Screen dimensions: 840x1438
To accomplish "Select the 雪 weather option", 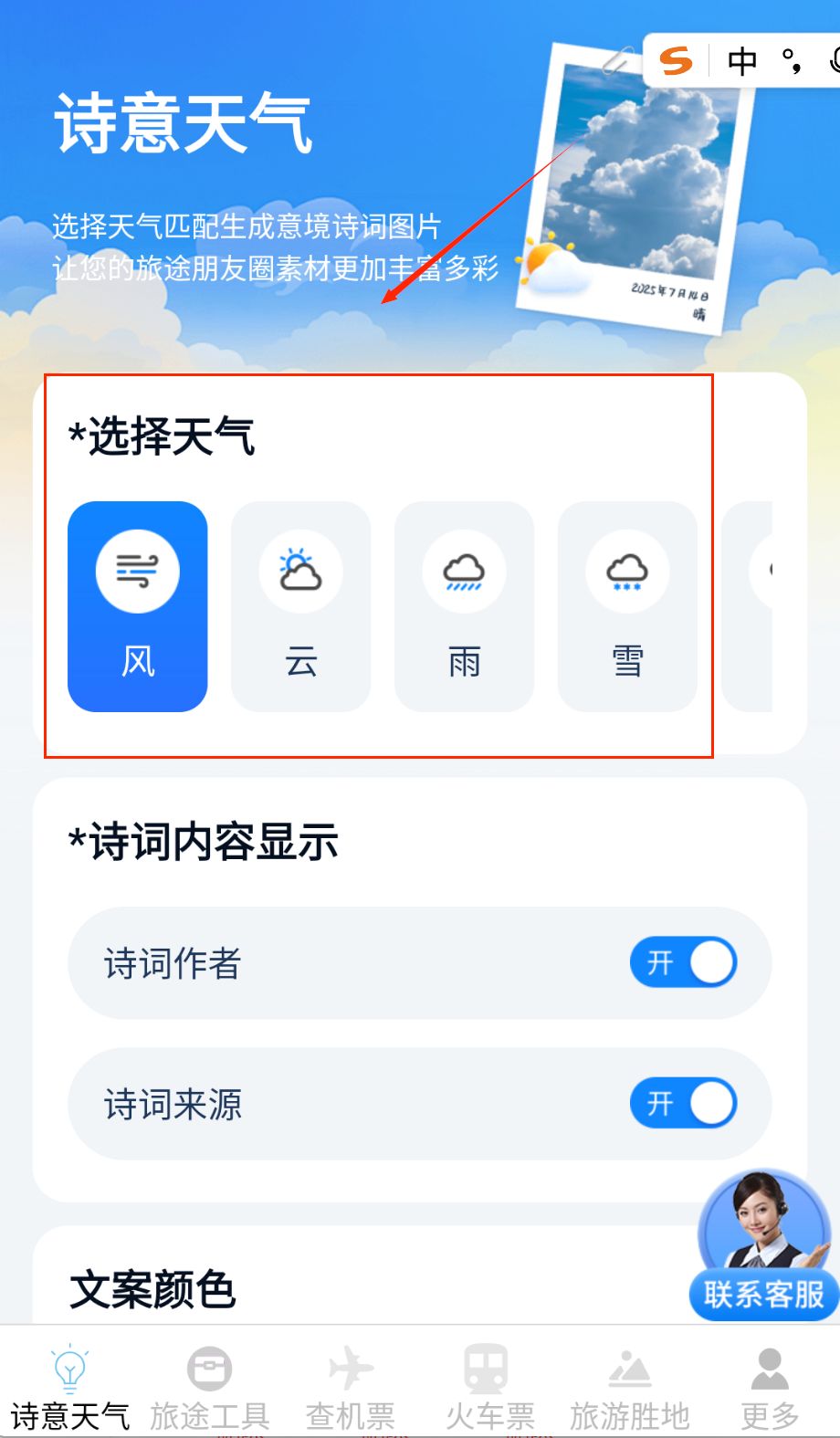I will pyautogui.click(x=627, y=606).
